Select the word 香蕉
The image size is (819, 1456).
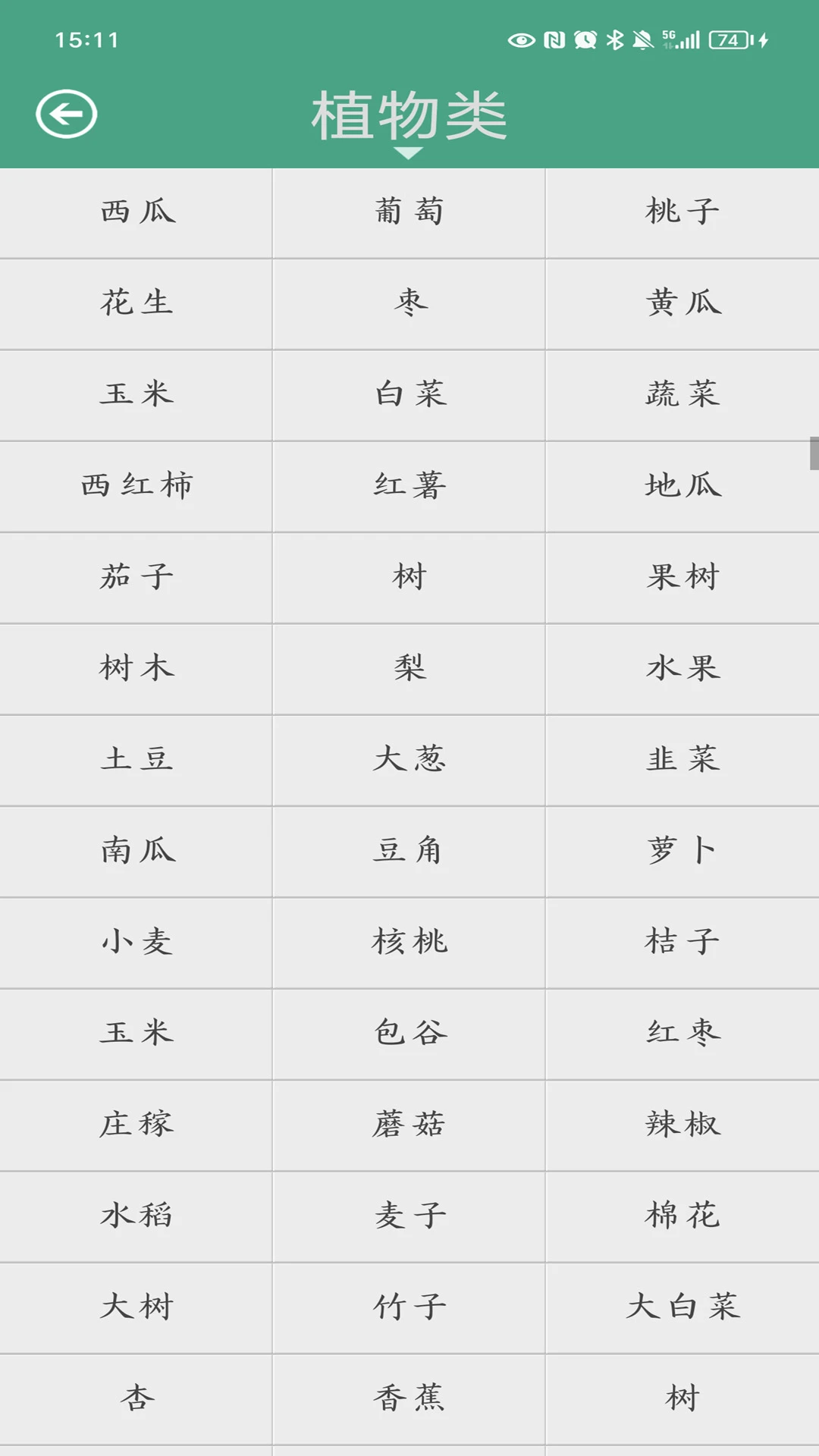click(409, 1398)
